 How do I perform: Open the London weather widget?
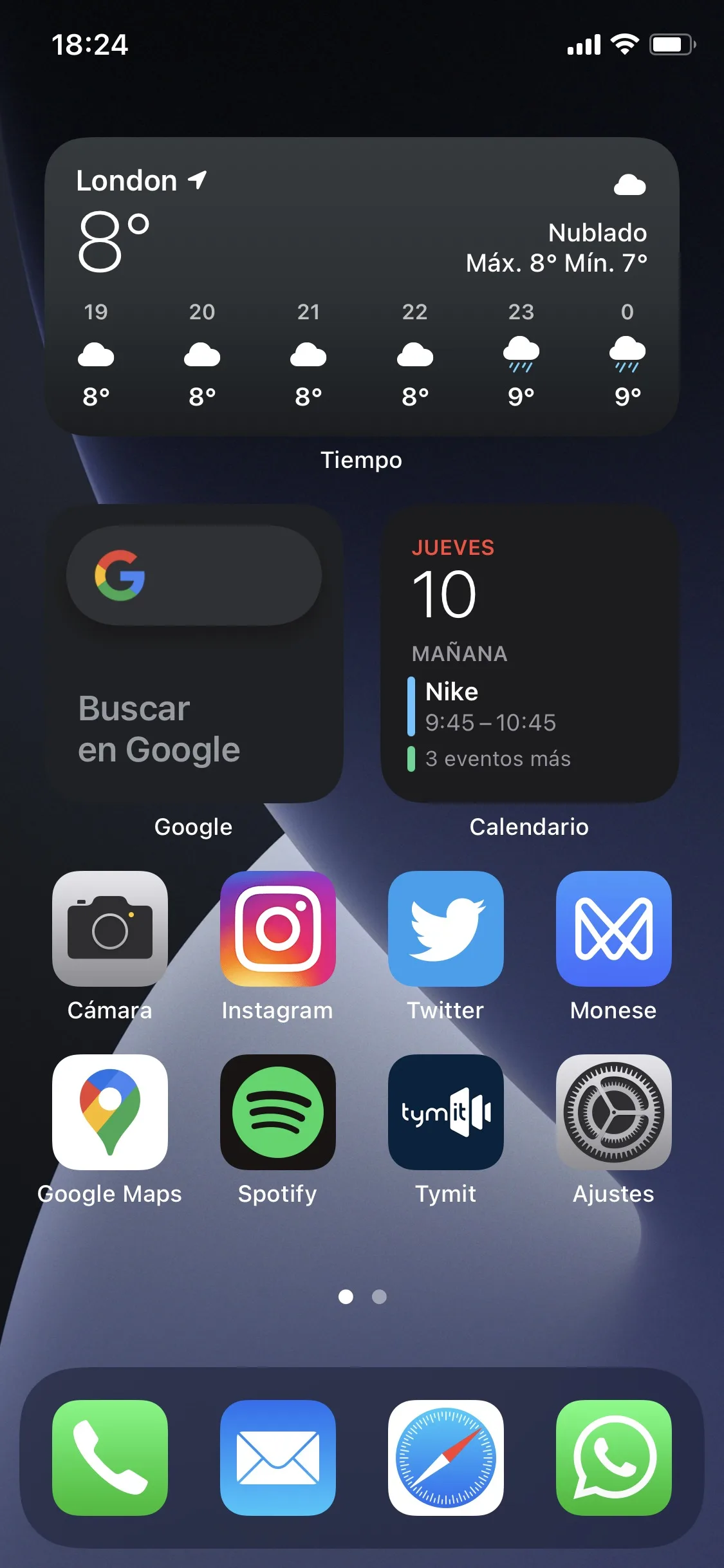tap(362, 286)
